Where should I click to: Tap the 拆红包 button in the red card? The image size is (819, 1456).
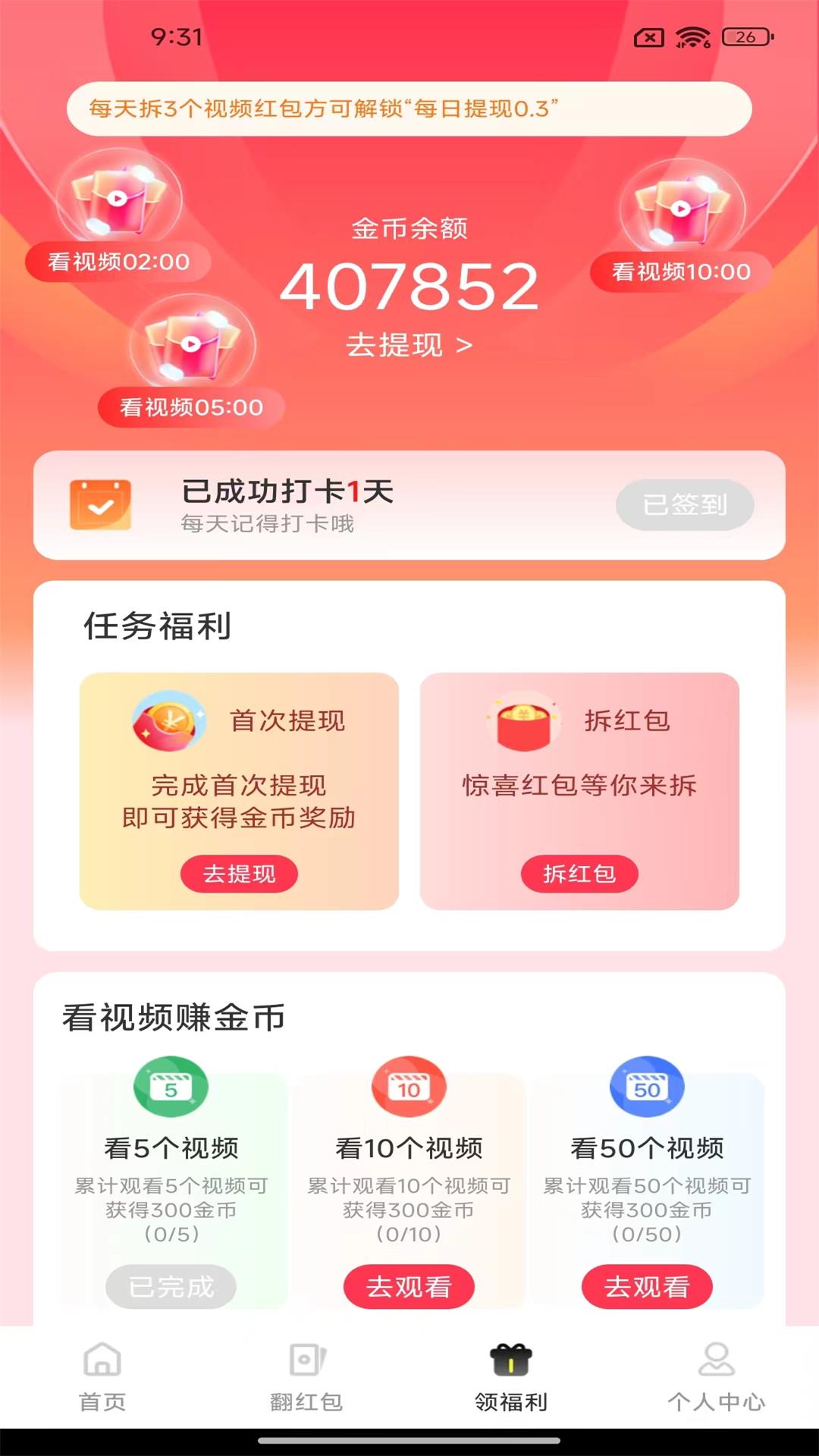point(579,874)
